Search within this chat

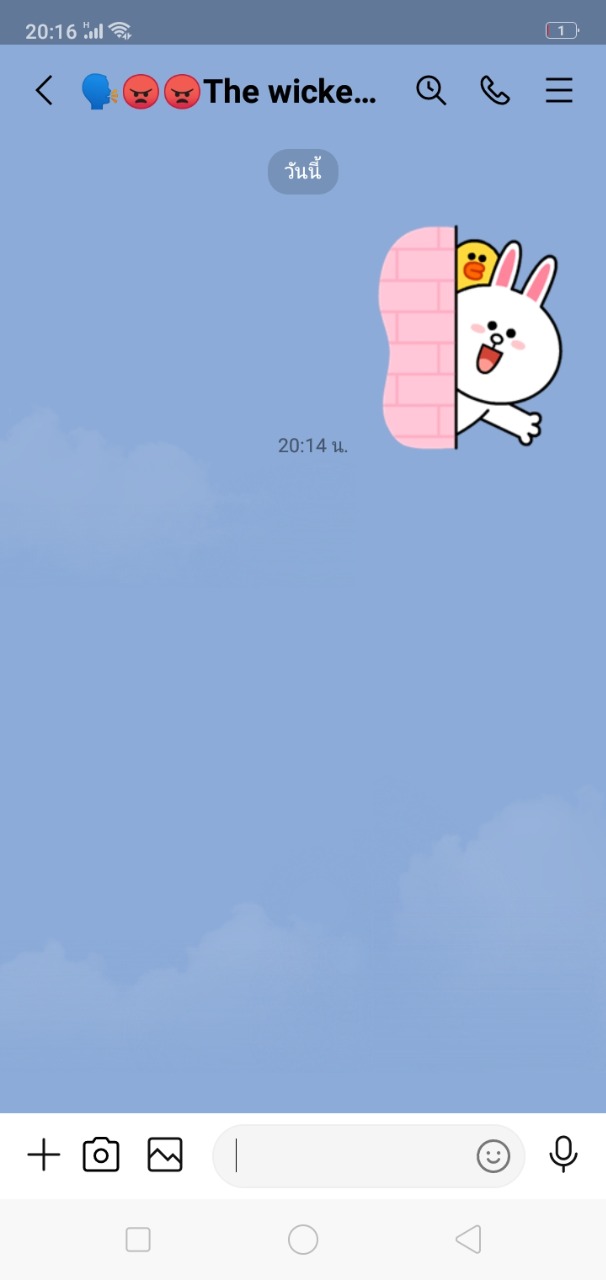tap(431, 91)
